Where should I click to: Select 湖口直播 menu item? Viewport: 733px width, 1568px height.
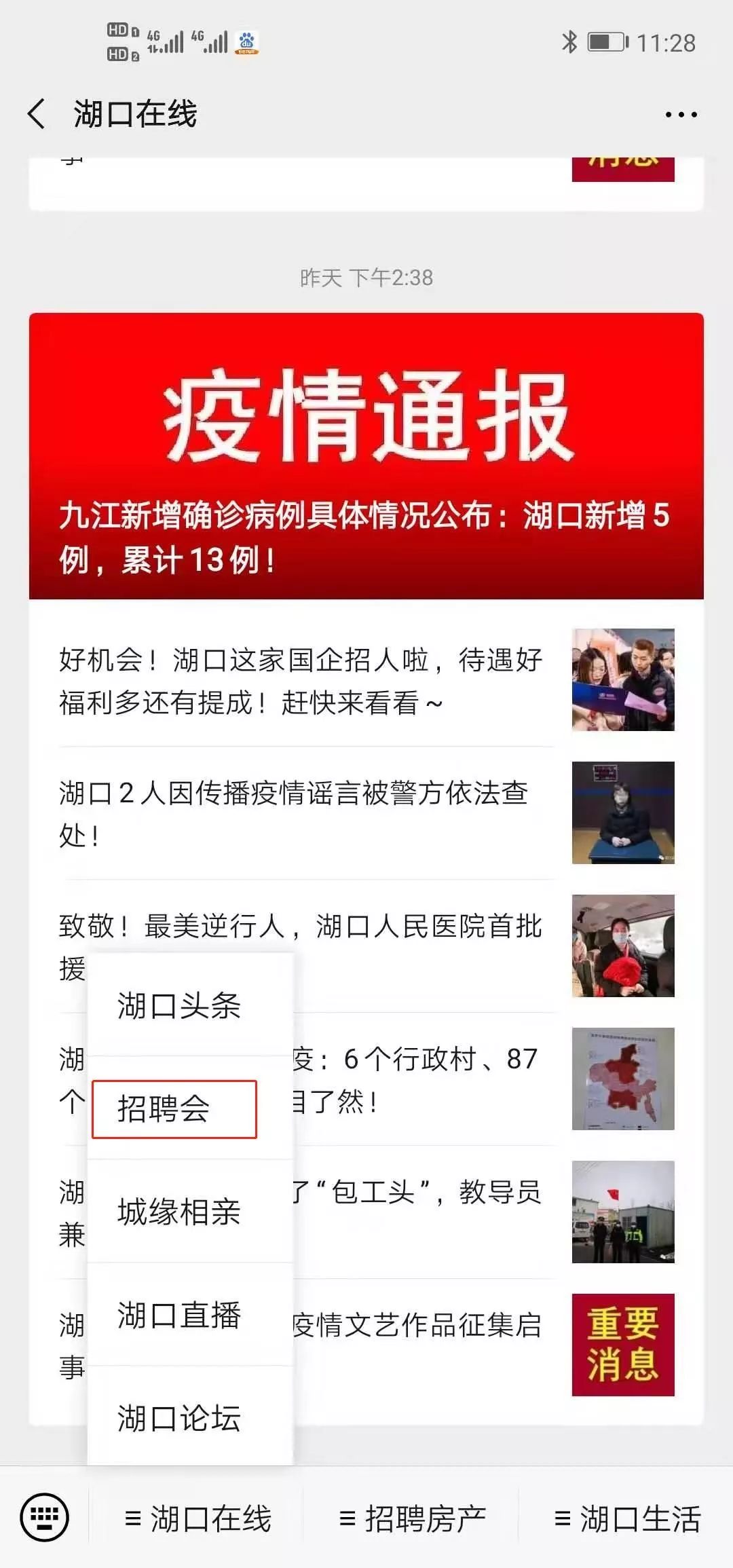click(179, 1315)
